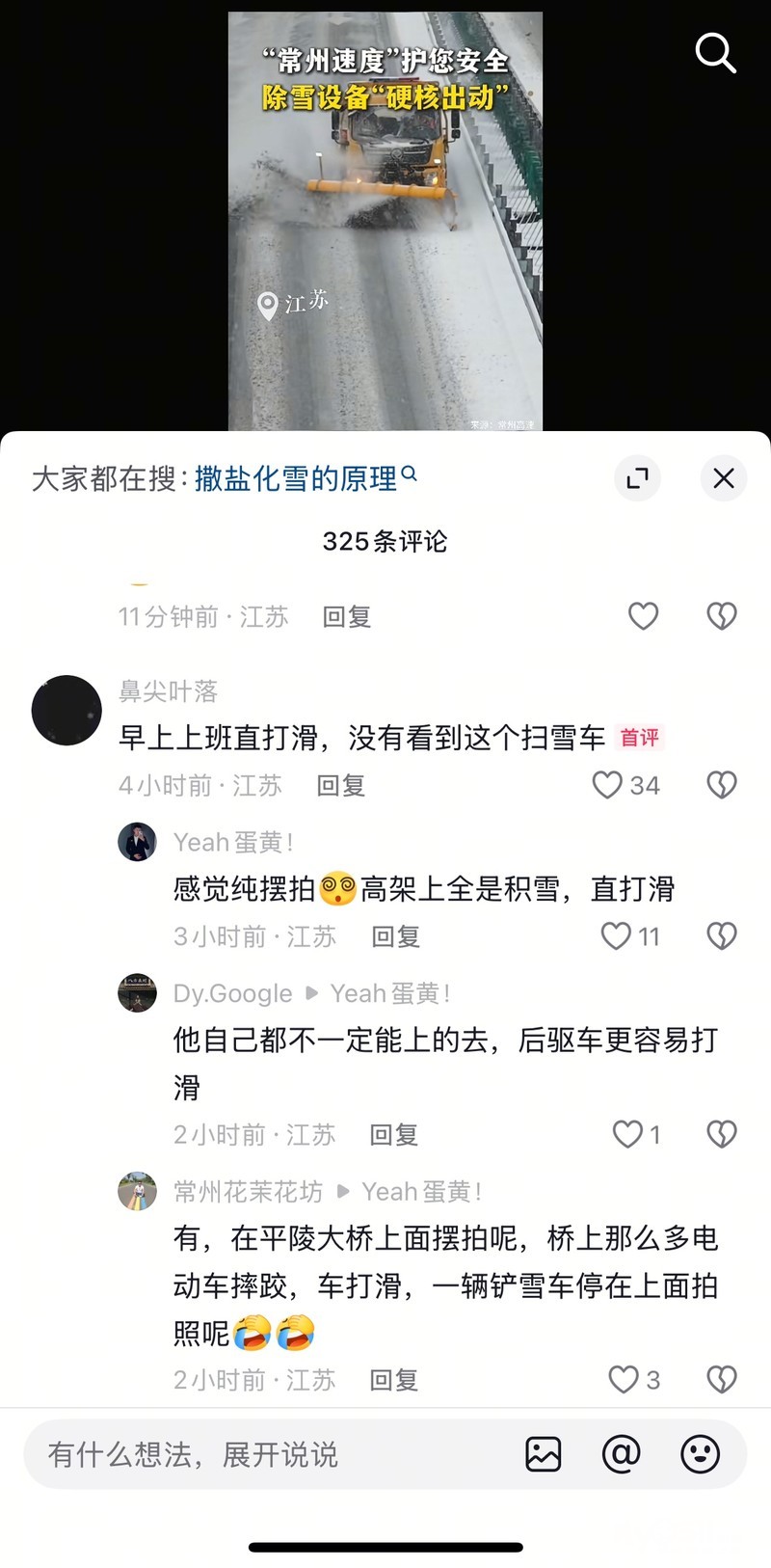
Task: Reply to the comment from 11分钟前
Action: click(347, 616)
